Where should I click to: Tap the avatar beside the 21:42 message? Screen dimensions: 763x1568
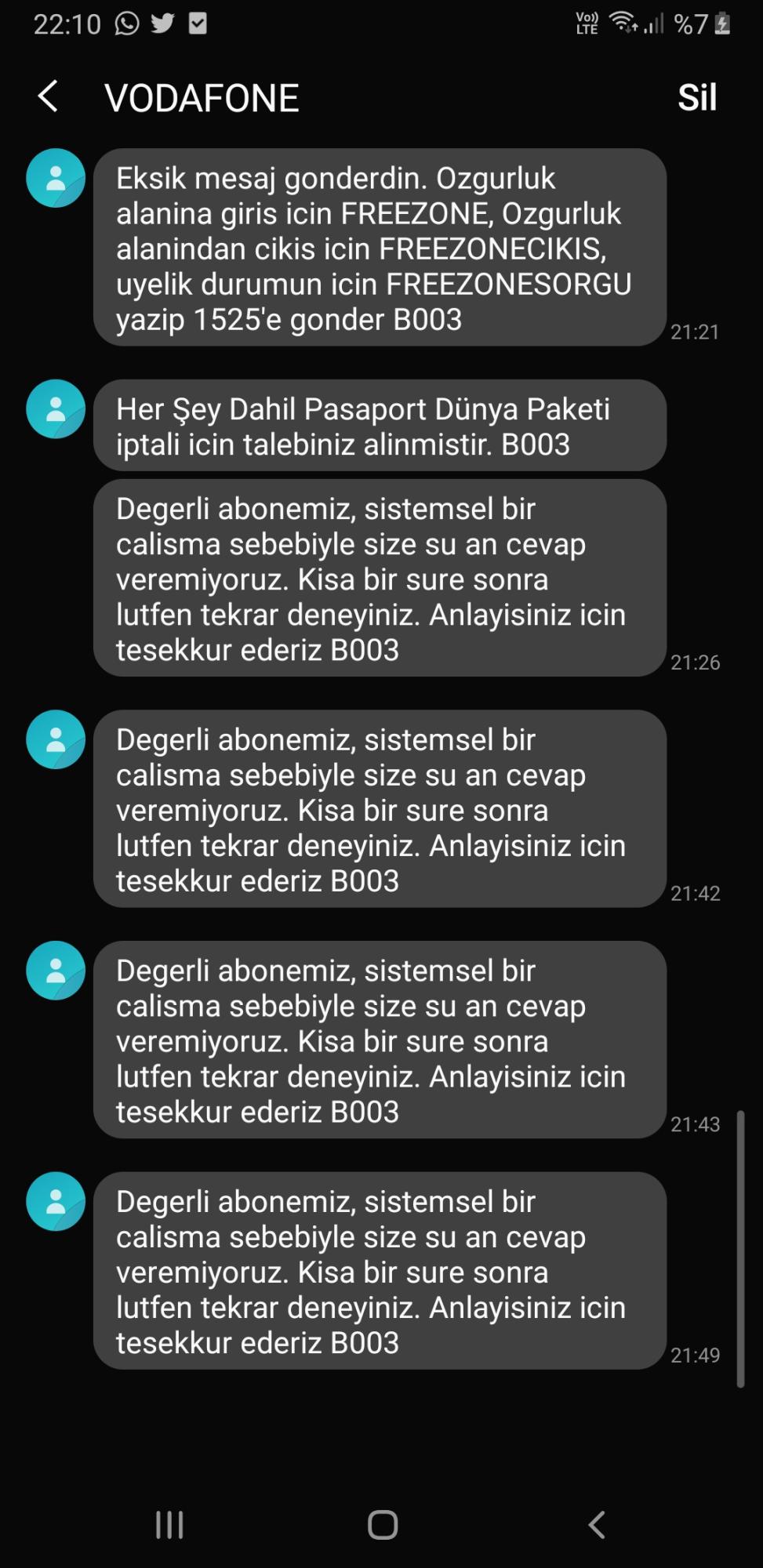(x=56, y=739)
